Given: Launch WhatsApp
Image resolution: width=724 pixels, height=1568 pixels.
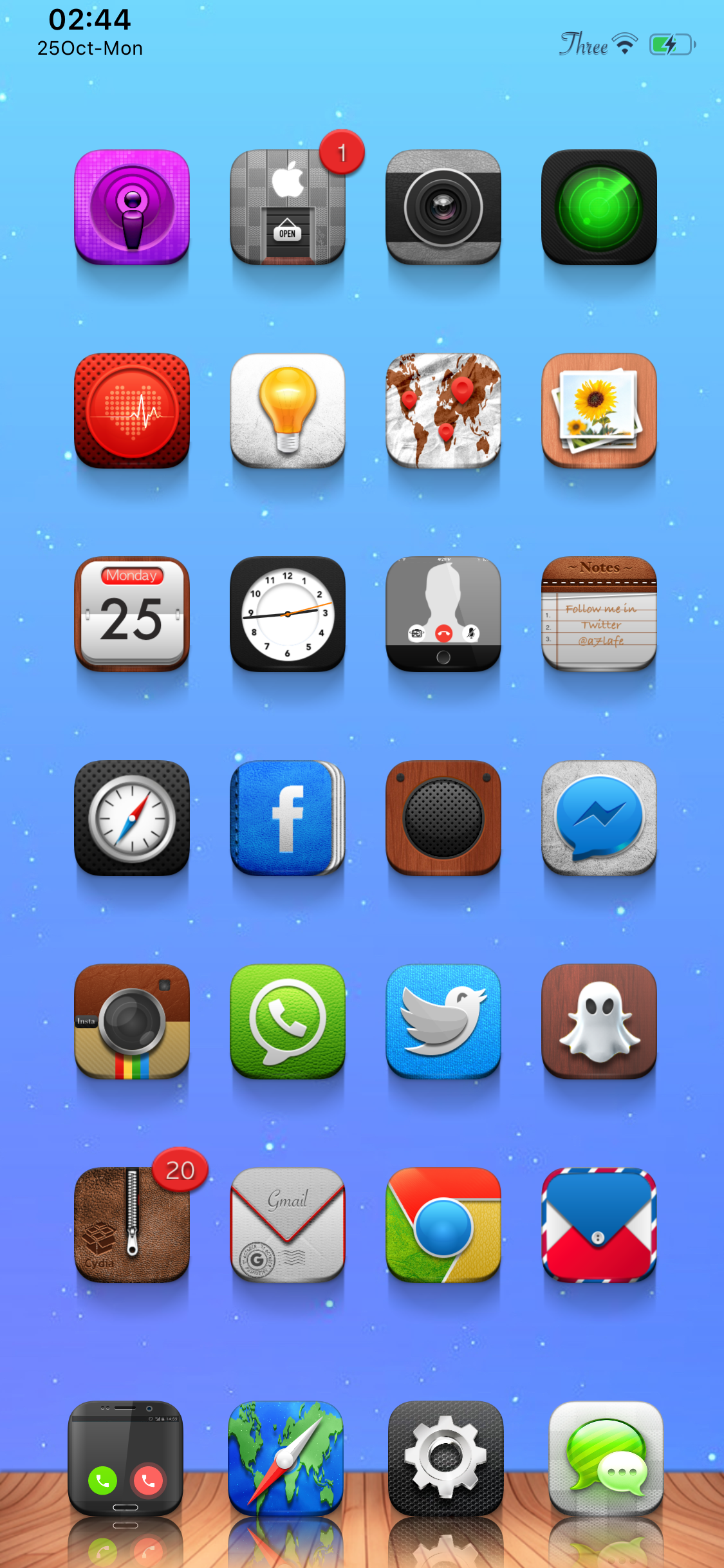Looking at the screenshot, I should [x=288, y=1021].
